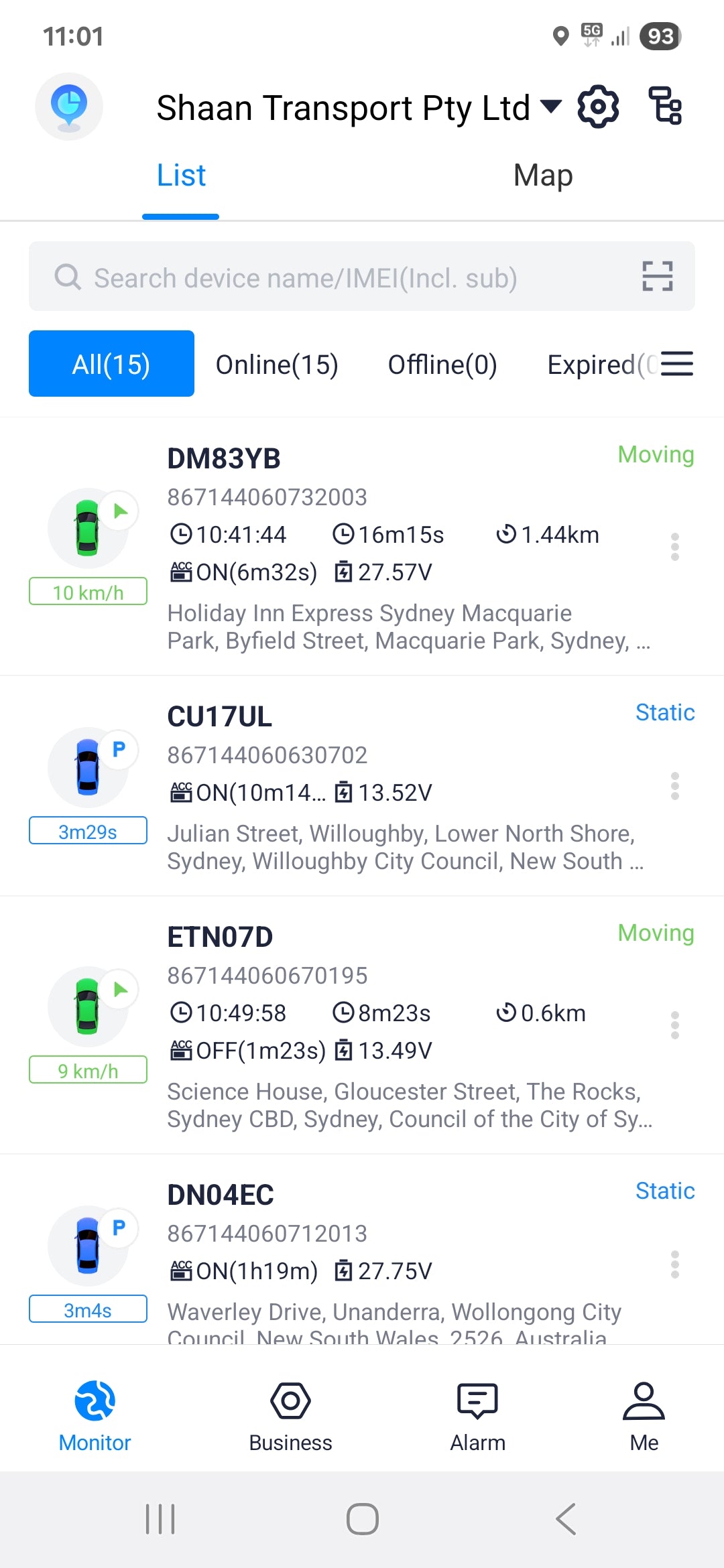This screenshot has width=724, height=1568.
Task: Open more options for DN04EC
Action: click(x=675, y=1264)
